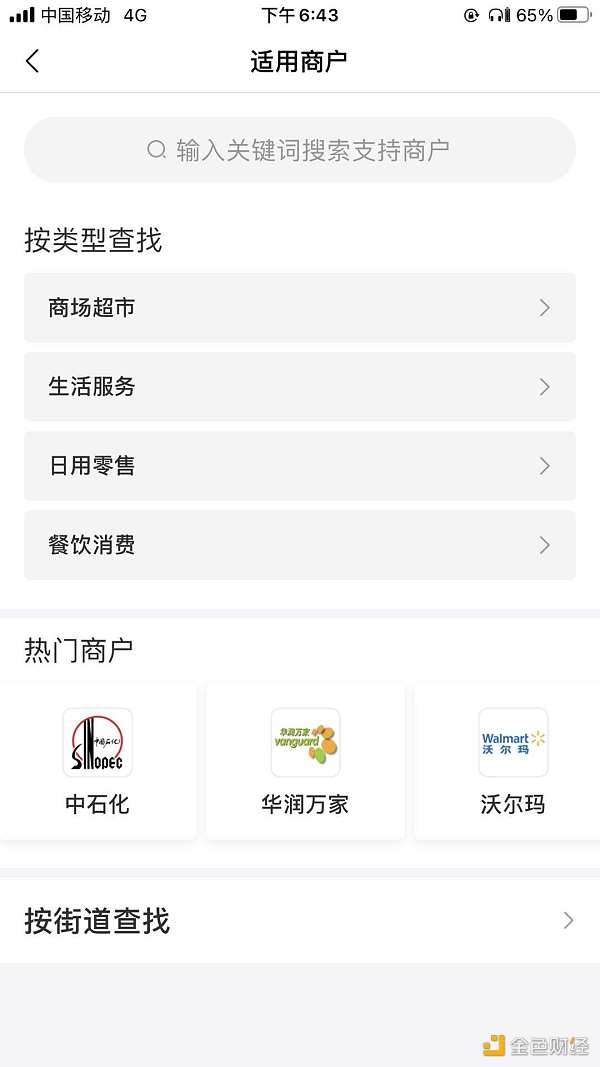Open the 商场超市 category

(300, 308)
